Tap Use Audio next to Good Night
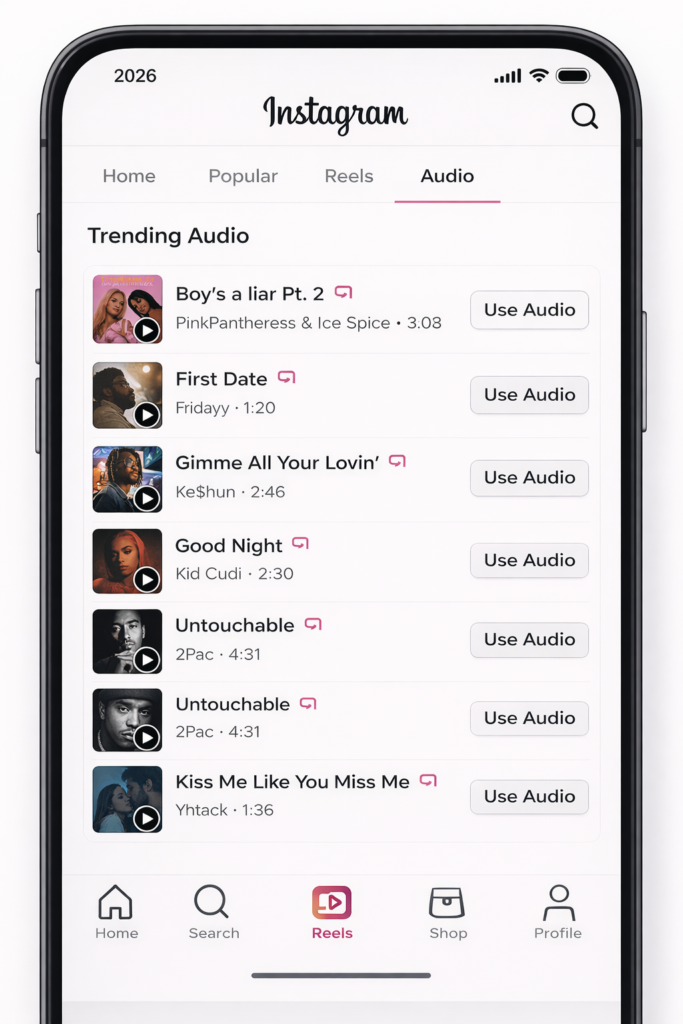 coord(529,561)
